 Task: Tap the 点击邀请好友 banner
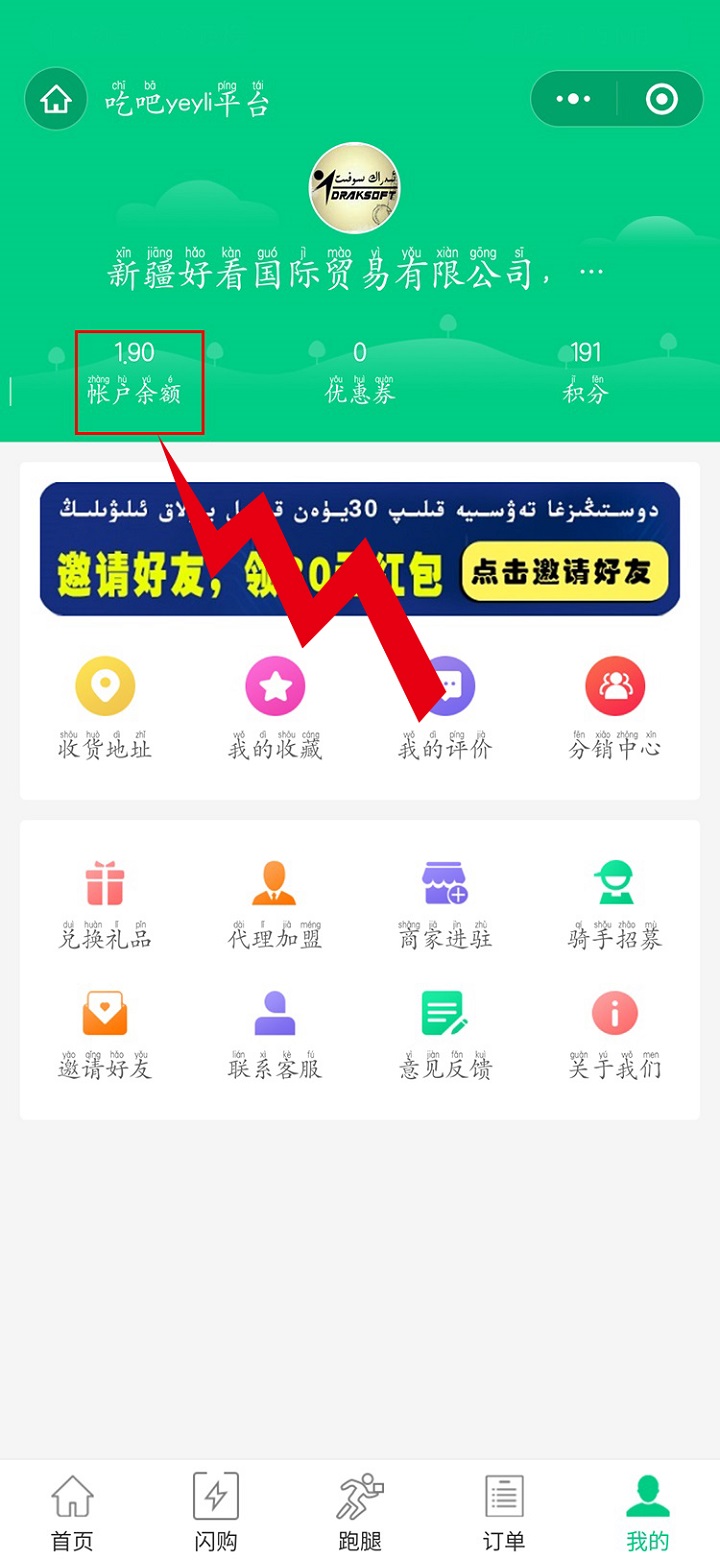point(564,571)
